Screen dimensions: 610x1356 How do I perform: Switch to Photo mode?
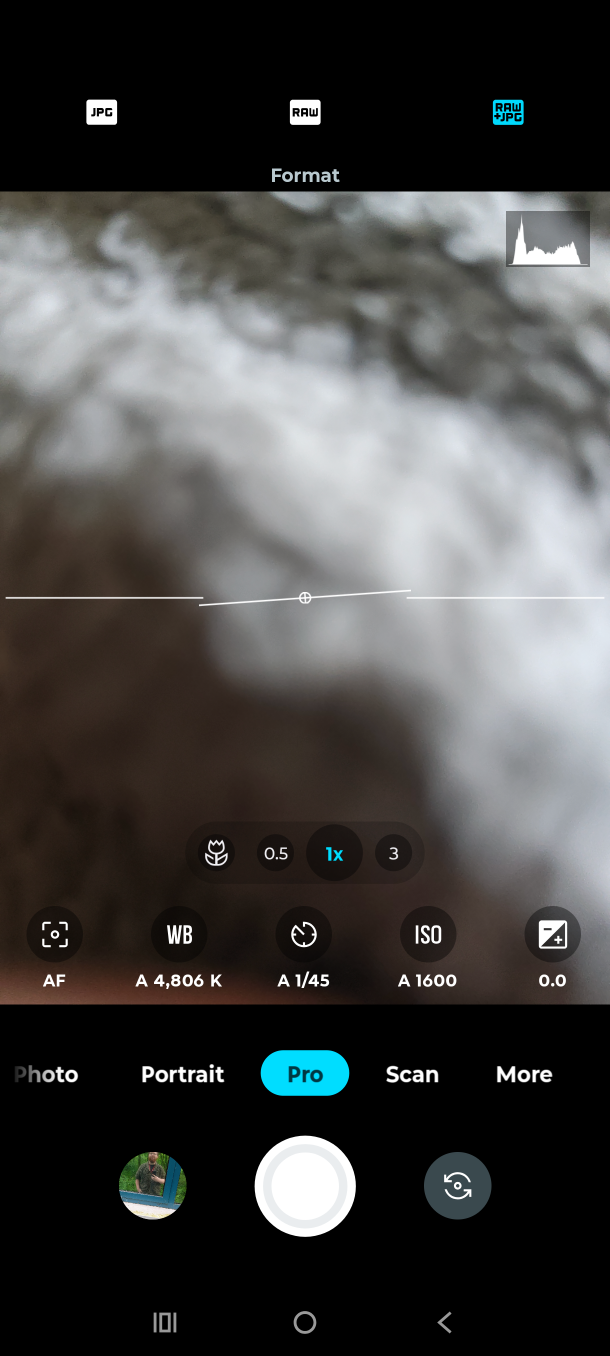point(47,1074)
